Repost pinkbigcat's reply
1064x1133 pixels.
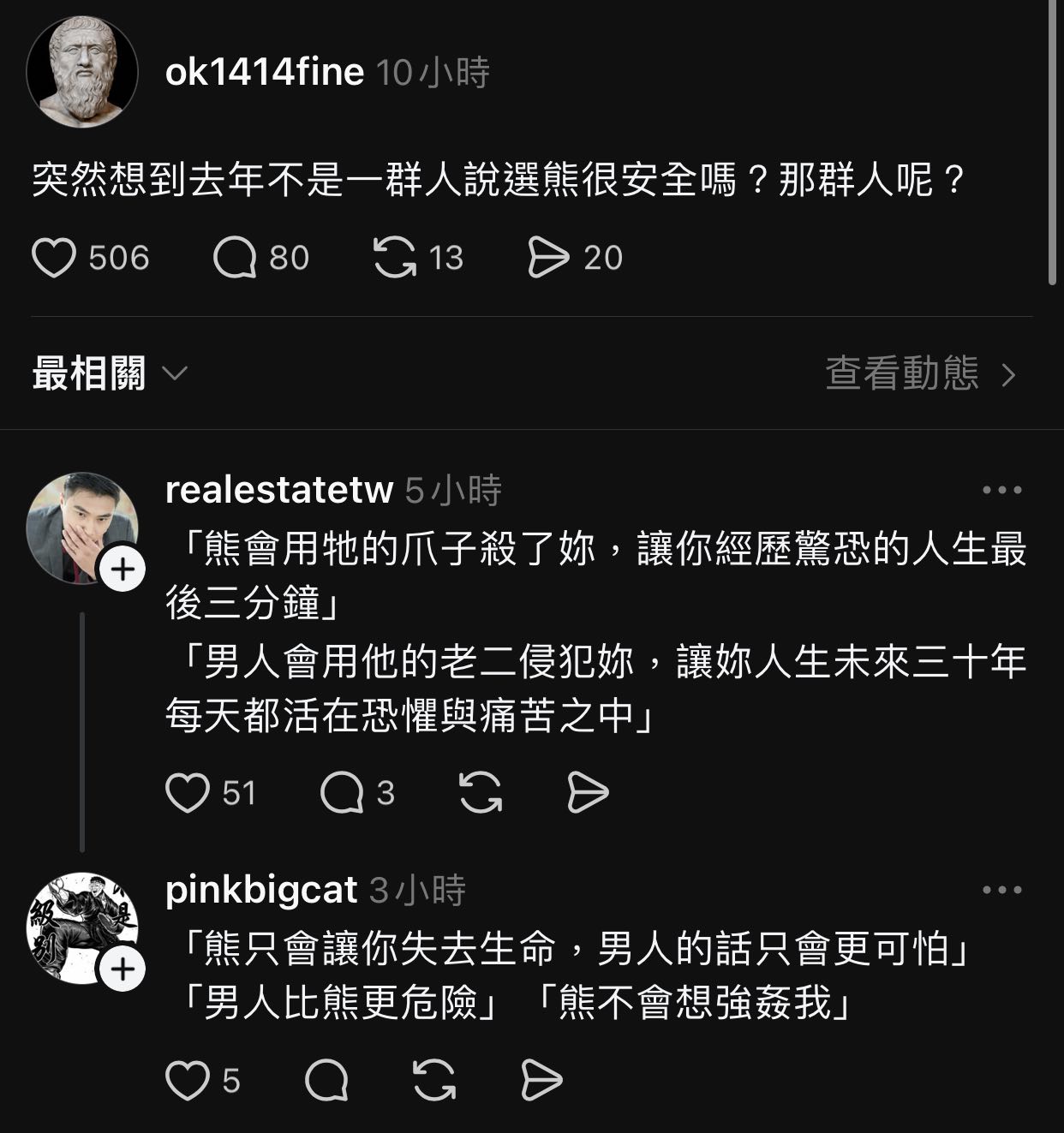click(434, 1081)
